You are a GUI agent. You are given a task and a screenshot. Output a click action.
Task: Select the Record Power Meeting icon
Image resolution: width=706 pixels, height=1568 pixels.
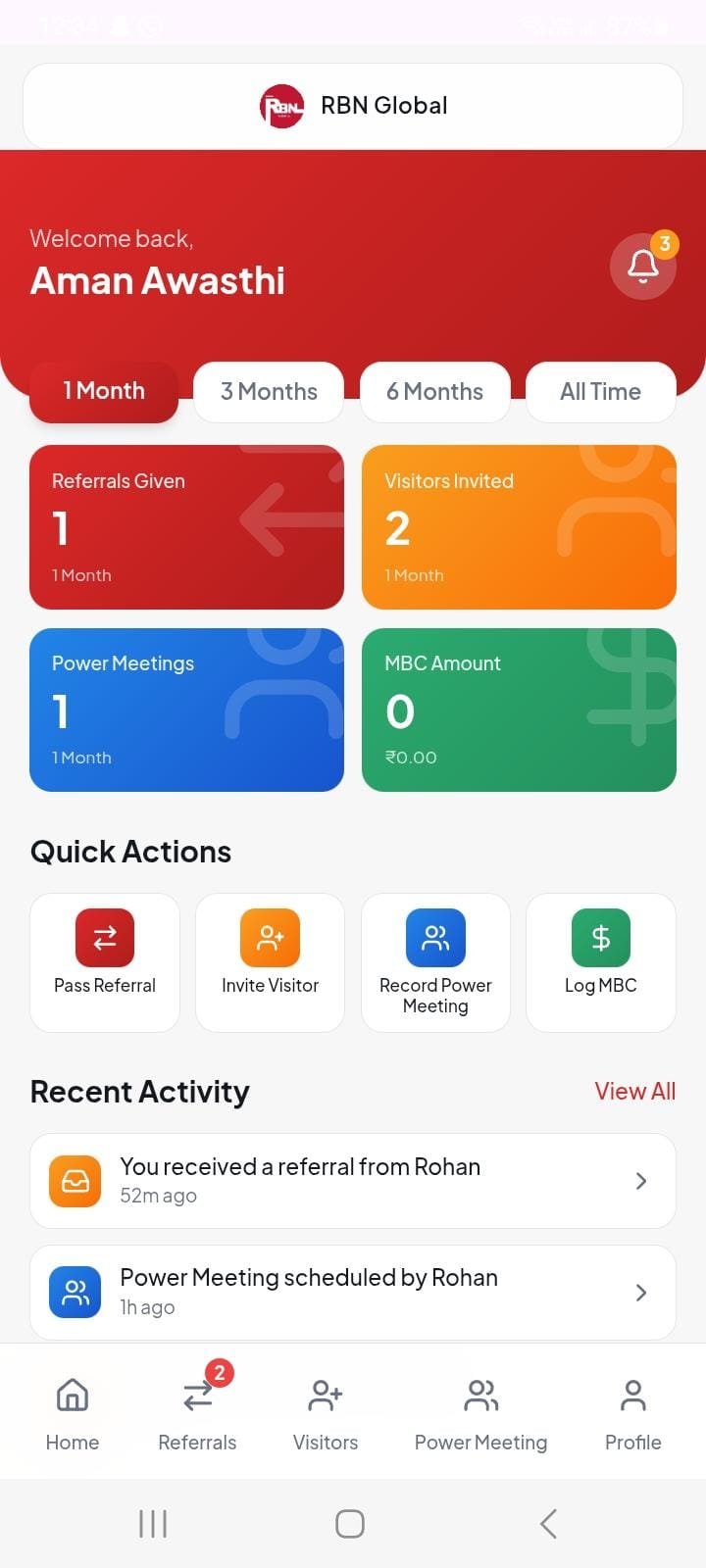tap(435, 937)
